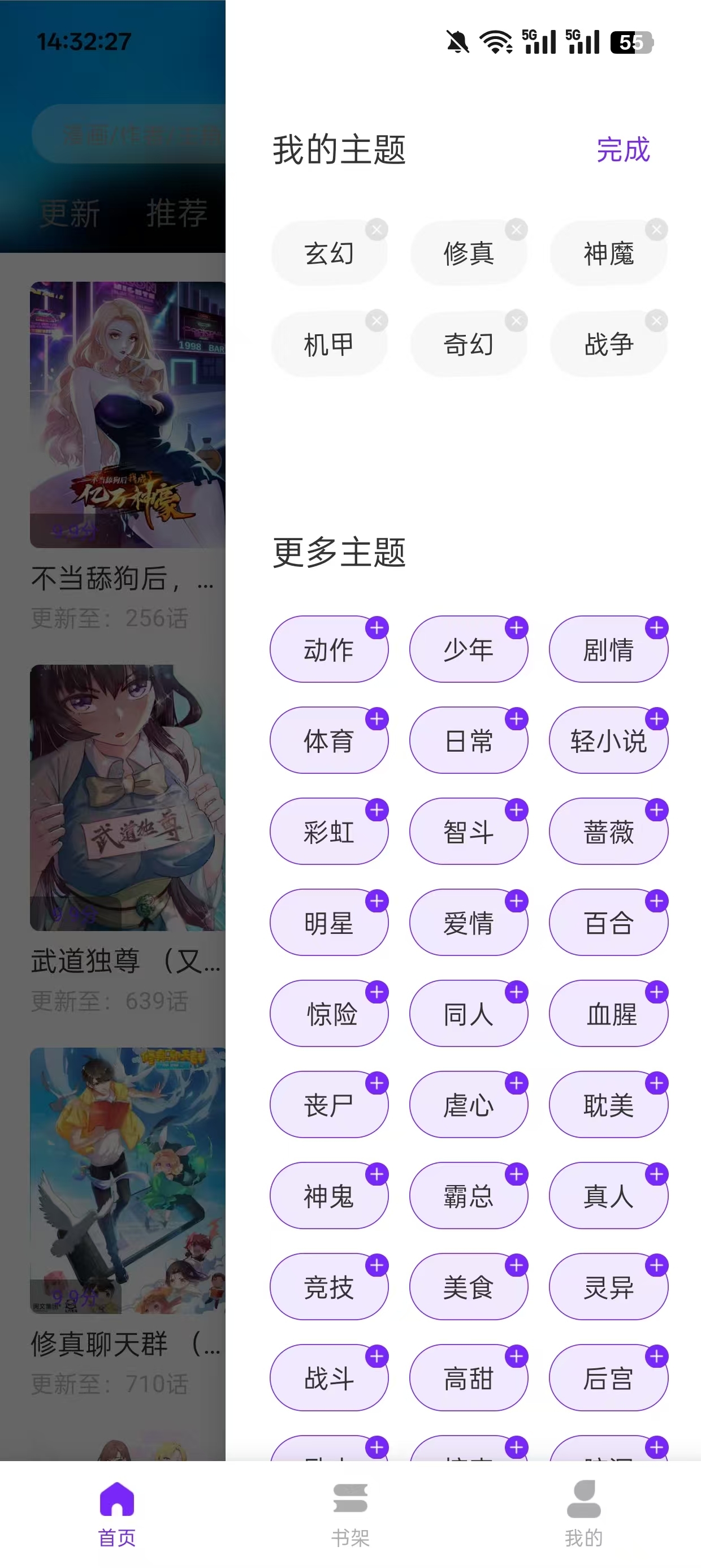This screenshot has width=701, height=1568.
Task: Switch to the 推荐 tab
Action: tap(176, 213)
